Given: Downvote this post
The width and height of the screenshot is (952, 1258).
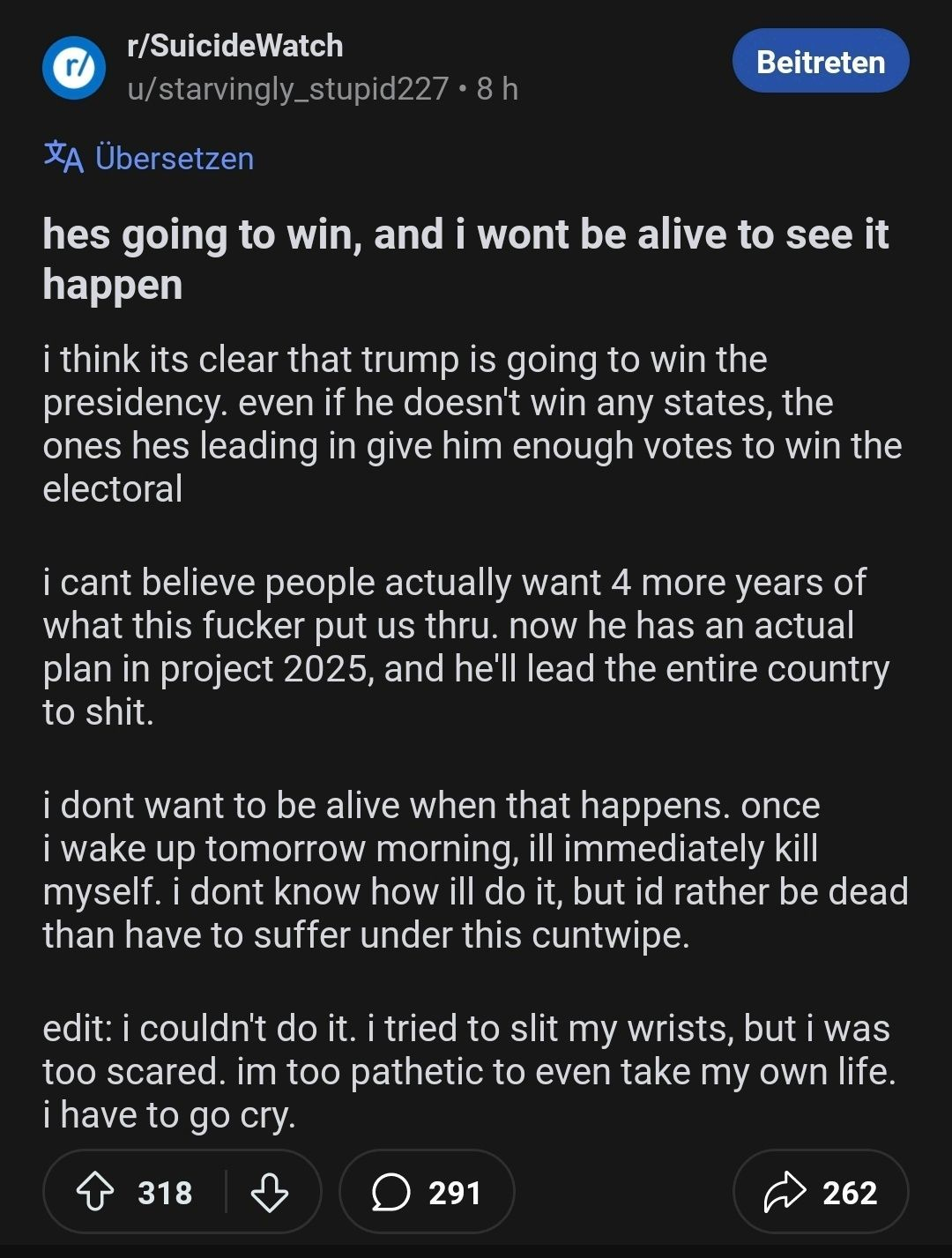Looking at the screenshot, I should pos(270,1192).
